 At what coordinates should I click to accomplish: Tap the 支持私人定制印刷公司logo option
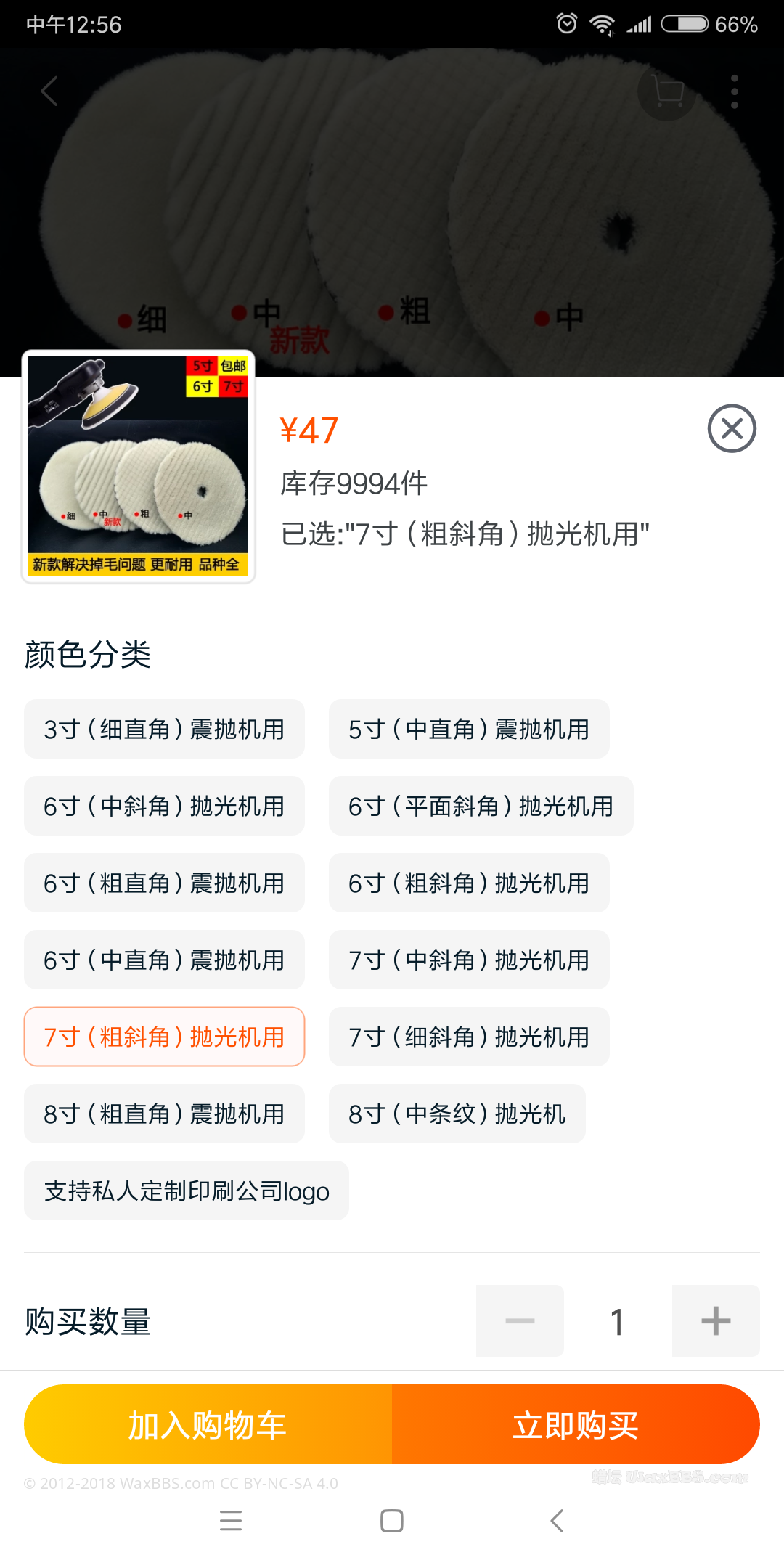click(x=185, y=1191)
